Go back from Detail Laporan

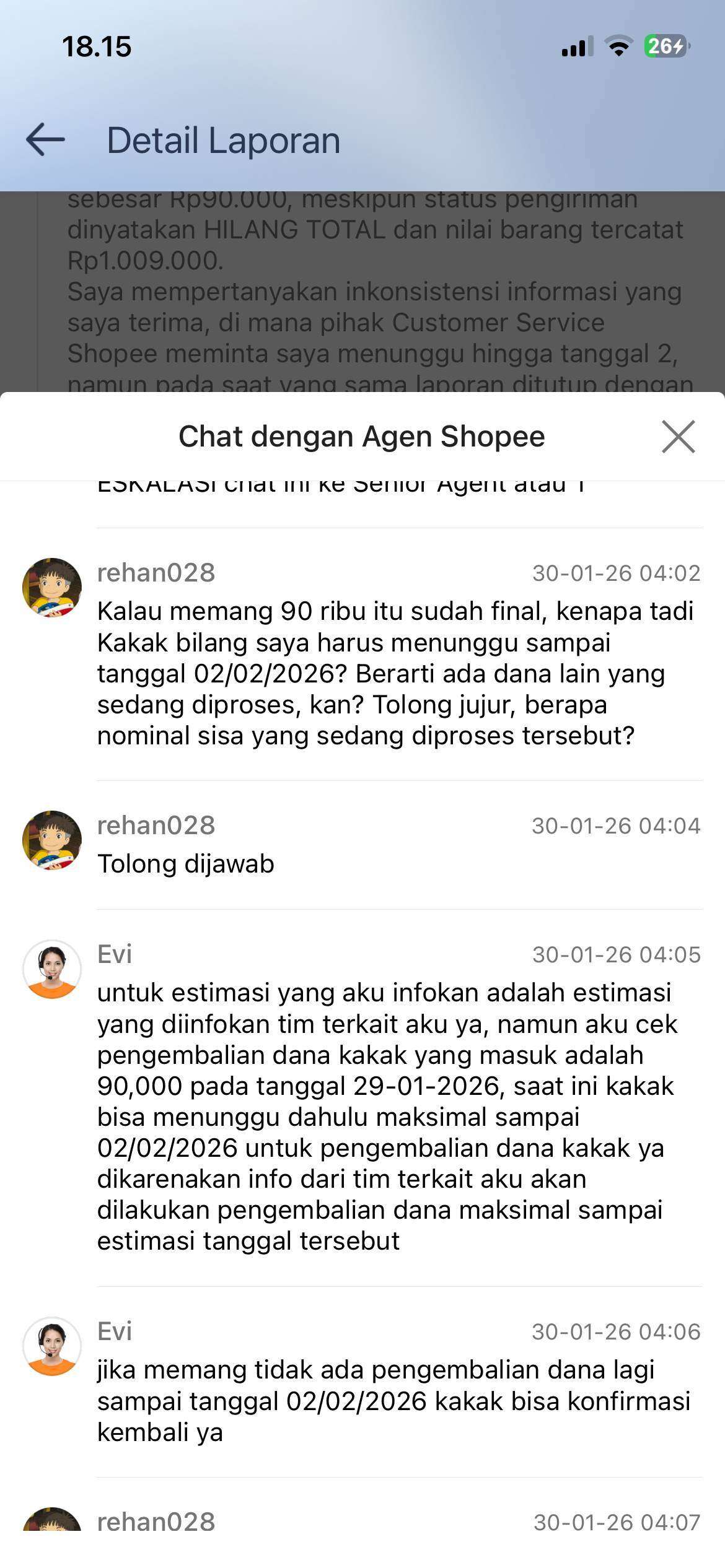pyautogui.click(x=46, y=139)
